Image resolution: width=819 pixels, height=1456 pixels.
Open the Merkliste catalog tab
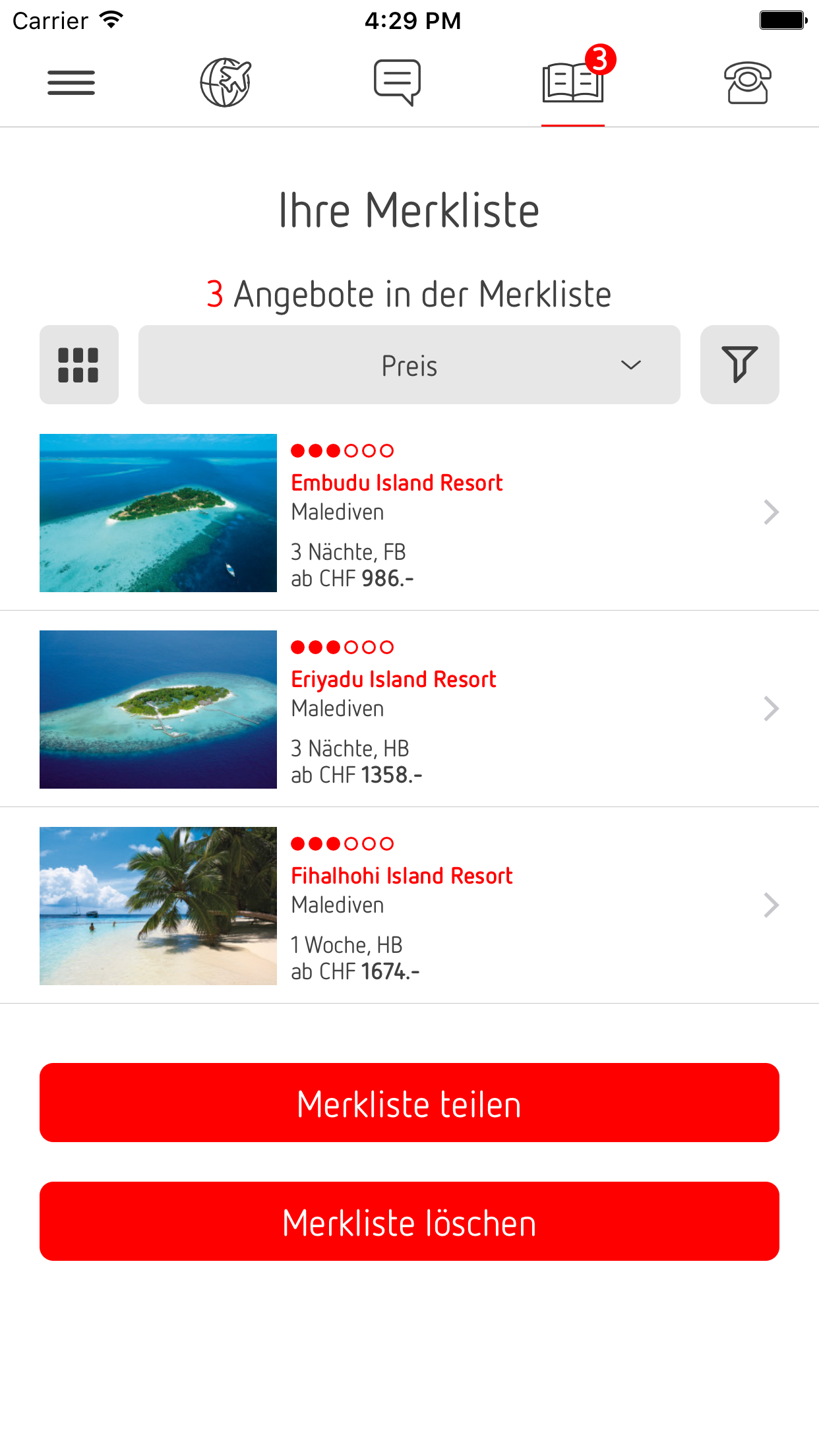tap(572, 83)
